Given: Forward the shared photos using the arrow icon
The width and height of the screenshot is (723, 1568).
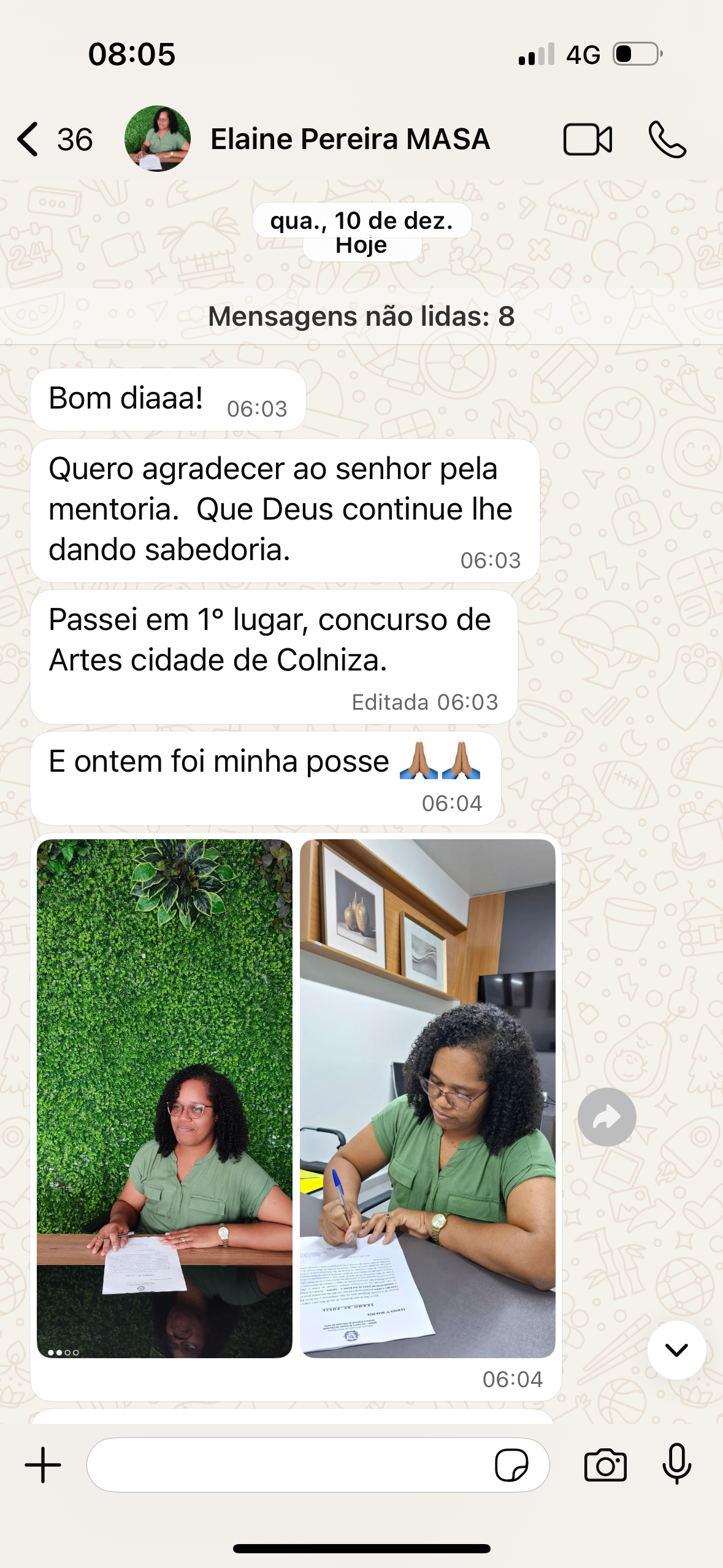Looking at the screenshot, I should pyautogui.click(x=606, y=1116).
